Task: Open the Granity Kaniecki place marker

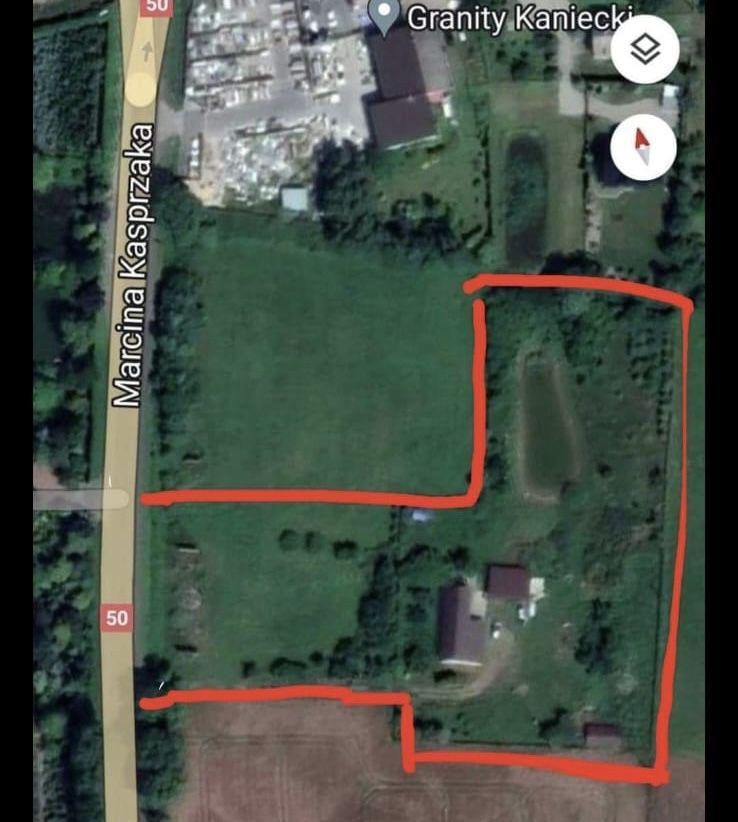Action: pos(383,15)
